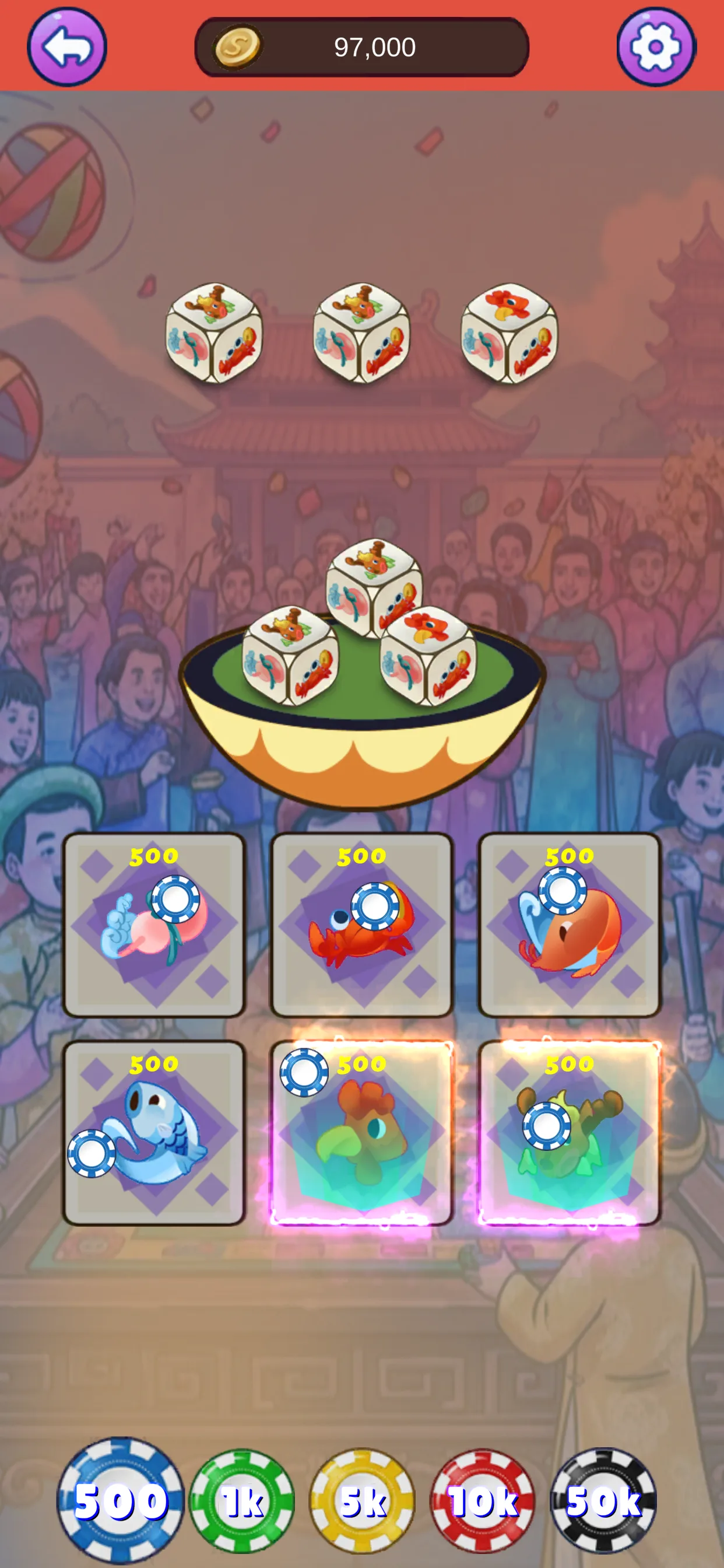Go back with the purple arrow button
This screenshot has height=1568, width=724.
(67, 47)
